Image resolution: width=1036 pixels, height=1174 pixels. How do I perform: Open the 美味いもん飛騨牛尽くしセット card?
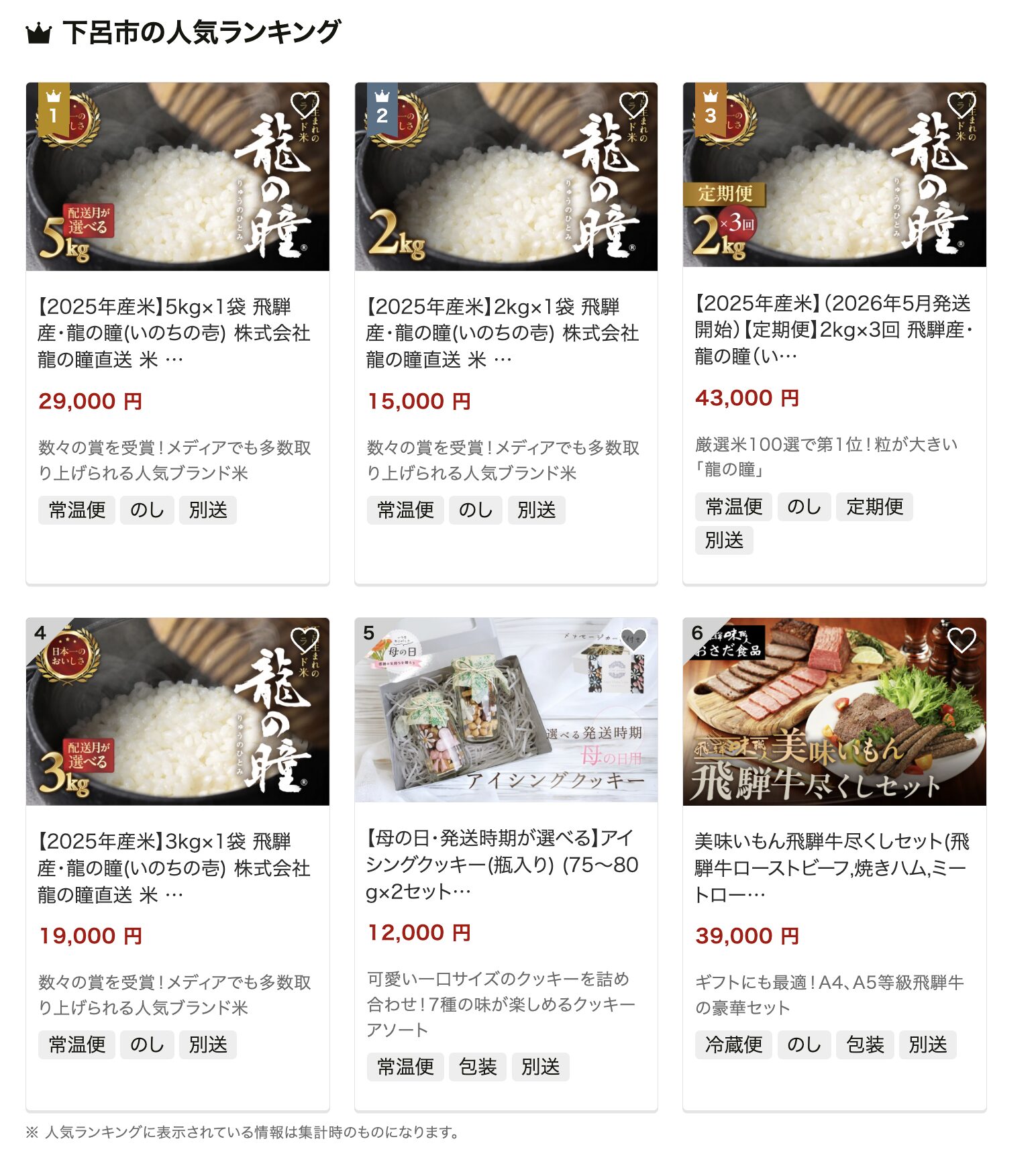coord(833,868)
